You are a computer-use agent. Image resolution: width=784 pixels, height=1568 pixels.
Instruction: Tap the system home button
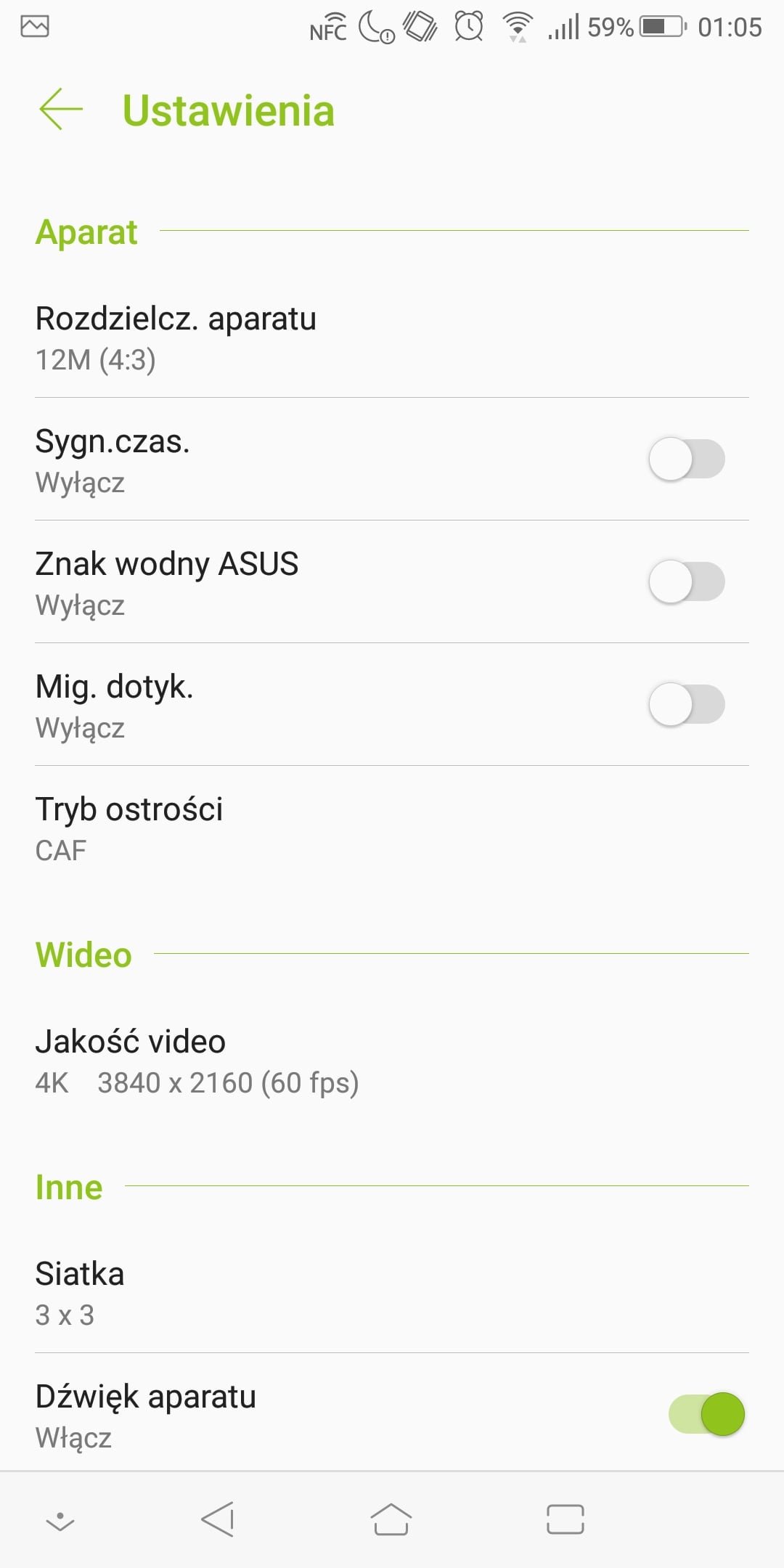(391, 1519)
